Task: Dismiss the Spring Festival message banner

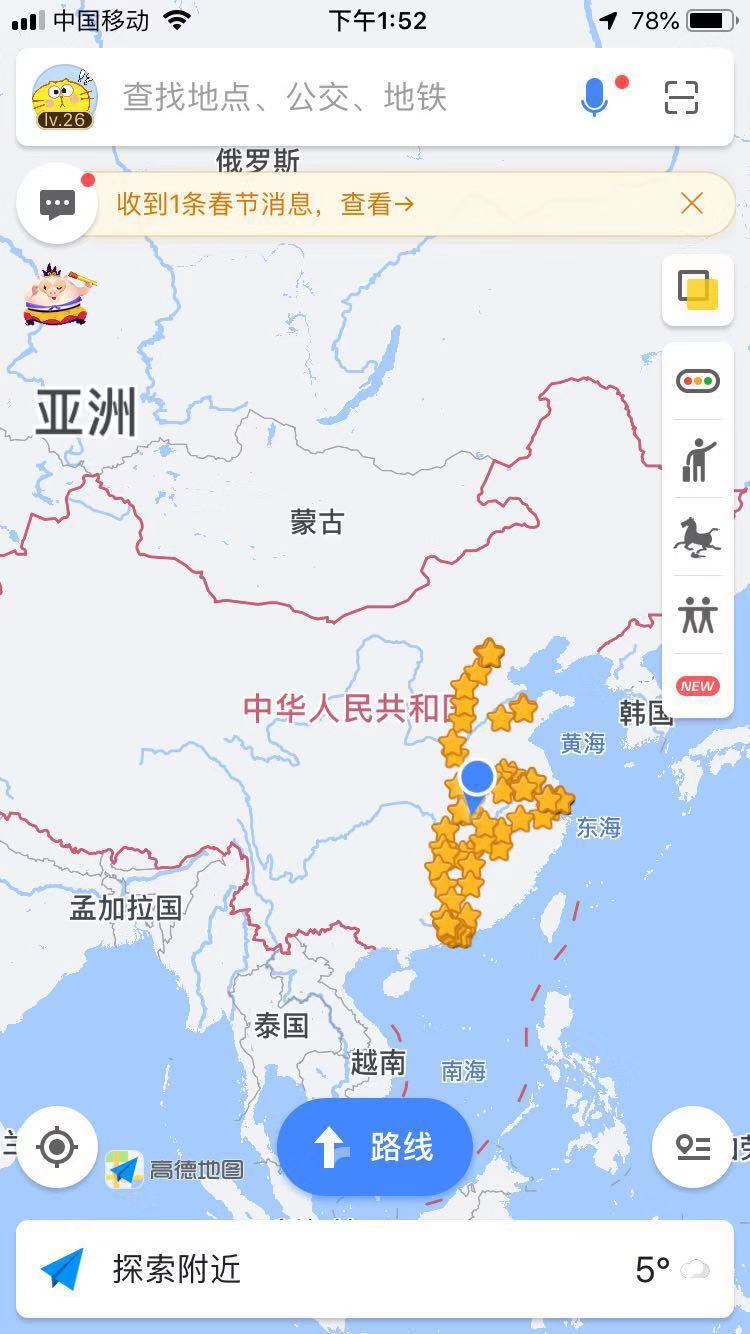Action: click(x=692, y=204)
